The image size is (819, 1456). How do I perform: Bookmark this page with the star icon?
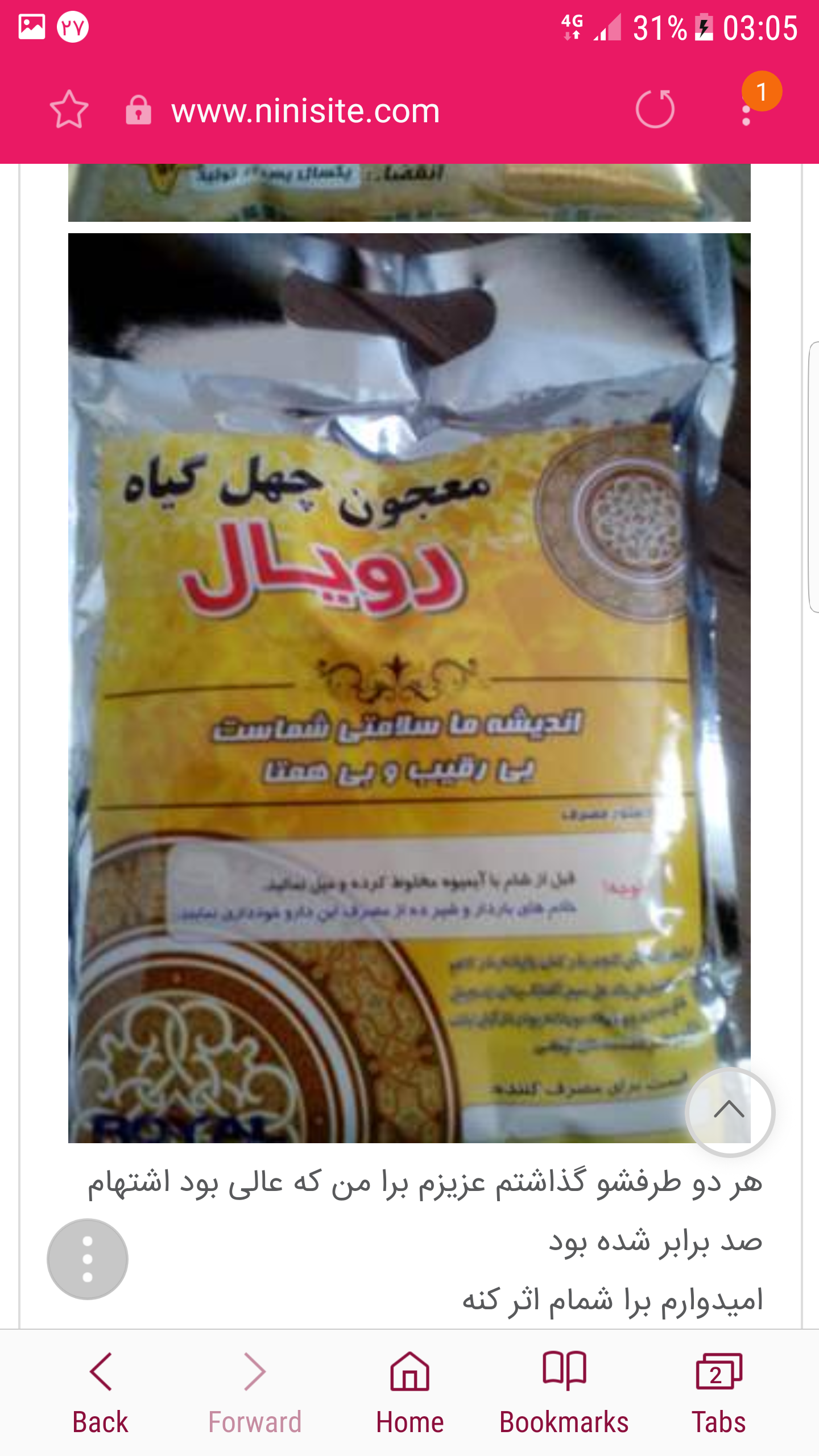pos(69,110)
